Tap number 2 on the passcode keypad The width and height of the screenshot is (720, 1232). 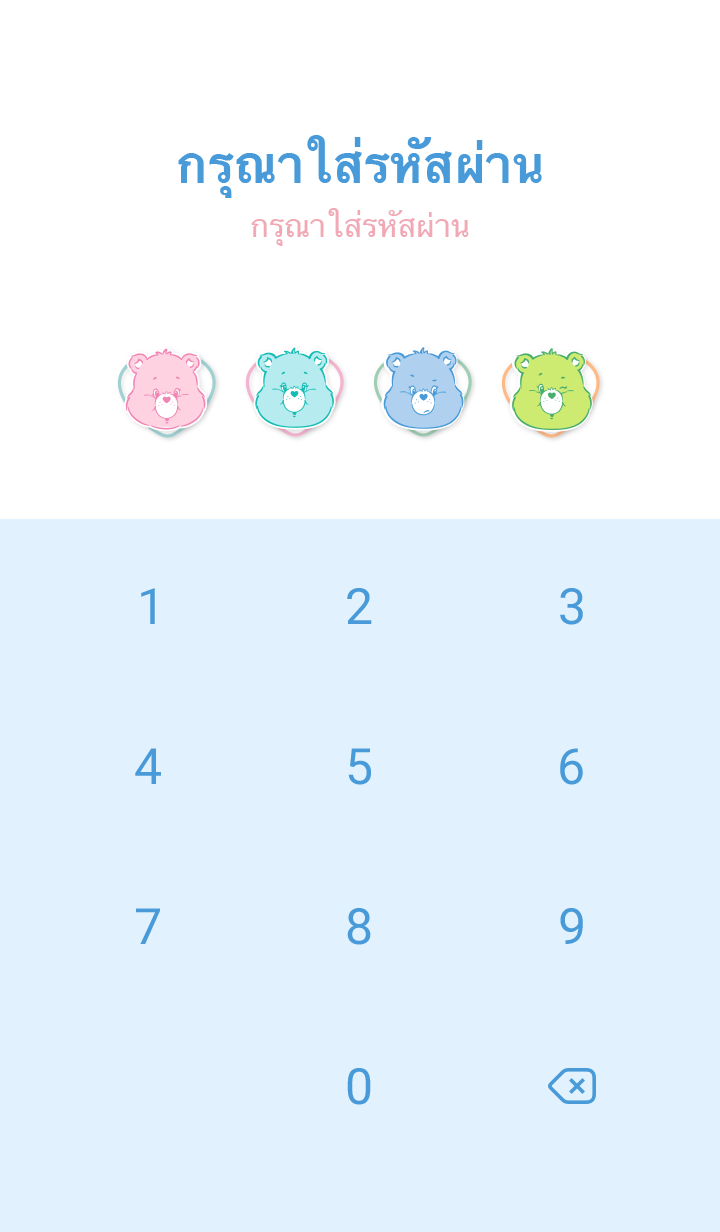tap(359, 607)
